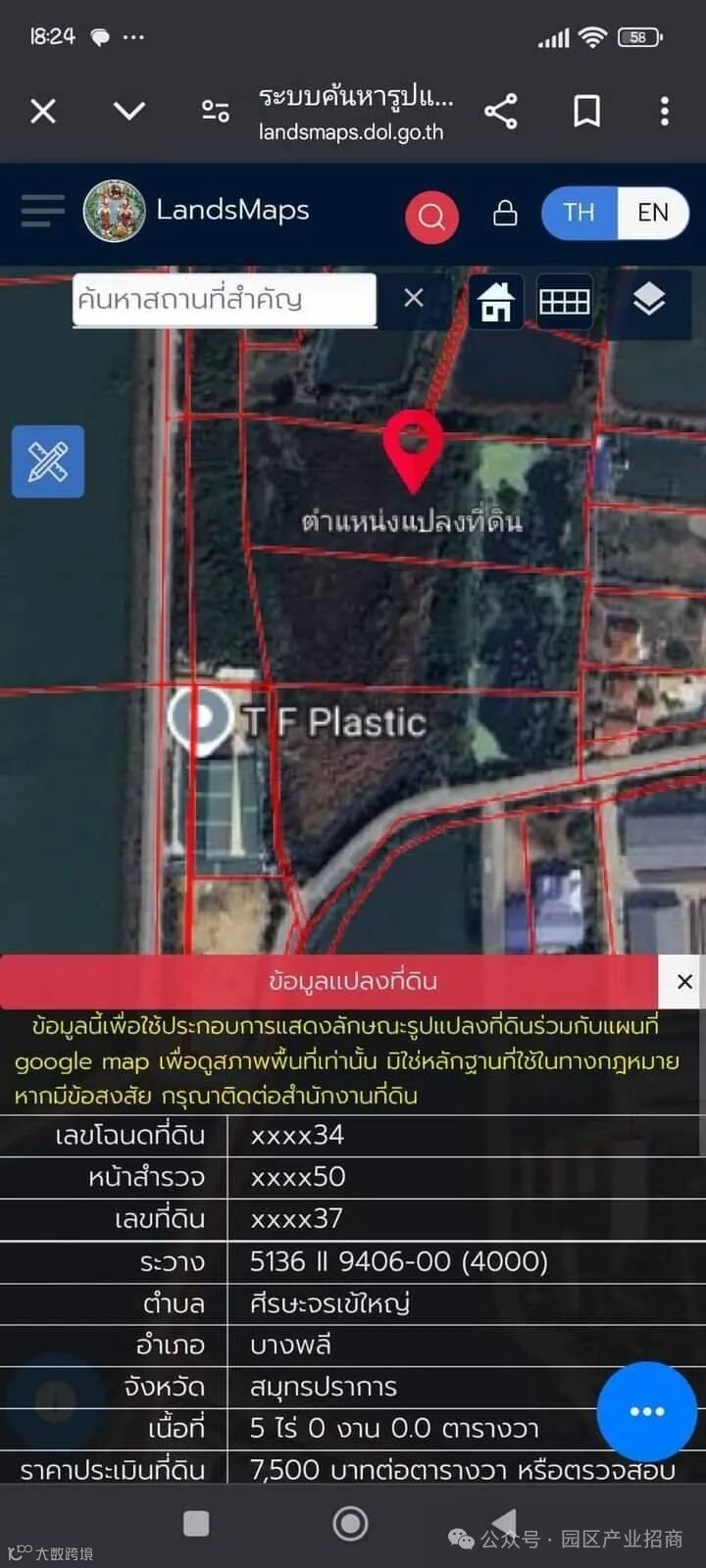Open the blue floating more-options button
This screenshot has width=706, height=1568.
coord(647,1411)
